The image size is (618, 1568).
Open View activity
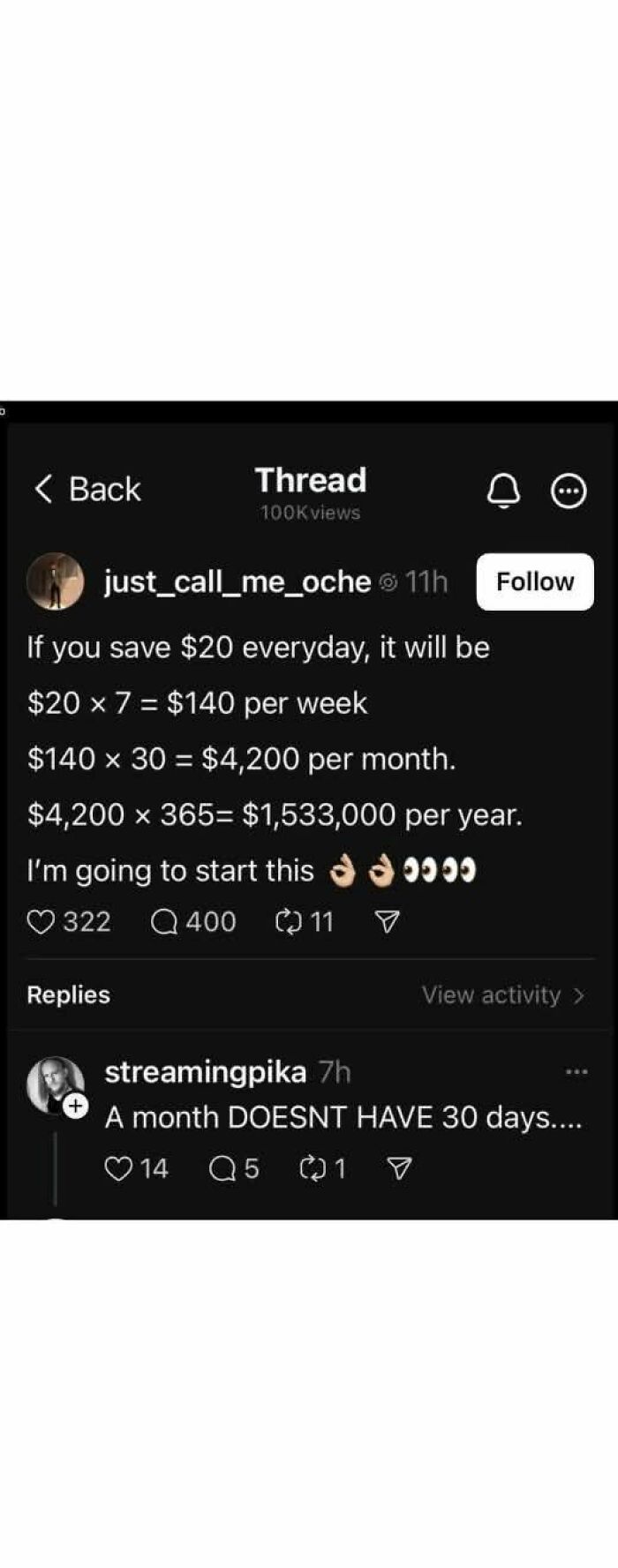(502, 994)
